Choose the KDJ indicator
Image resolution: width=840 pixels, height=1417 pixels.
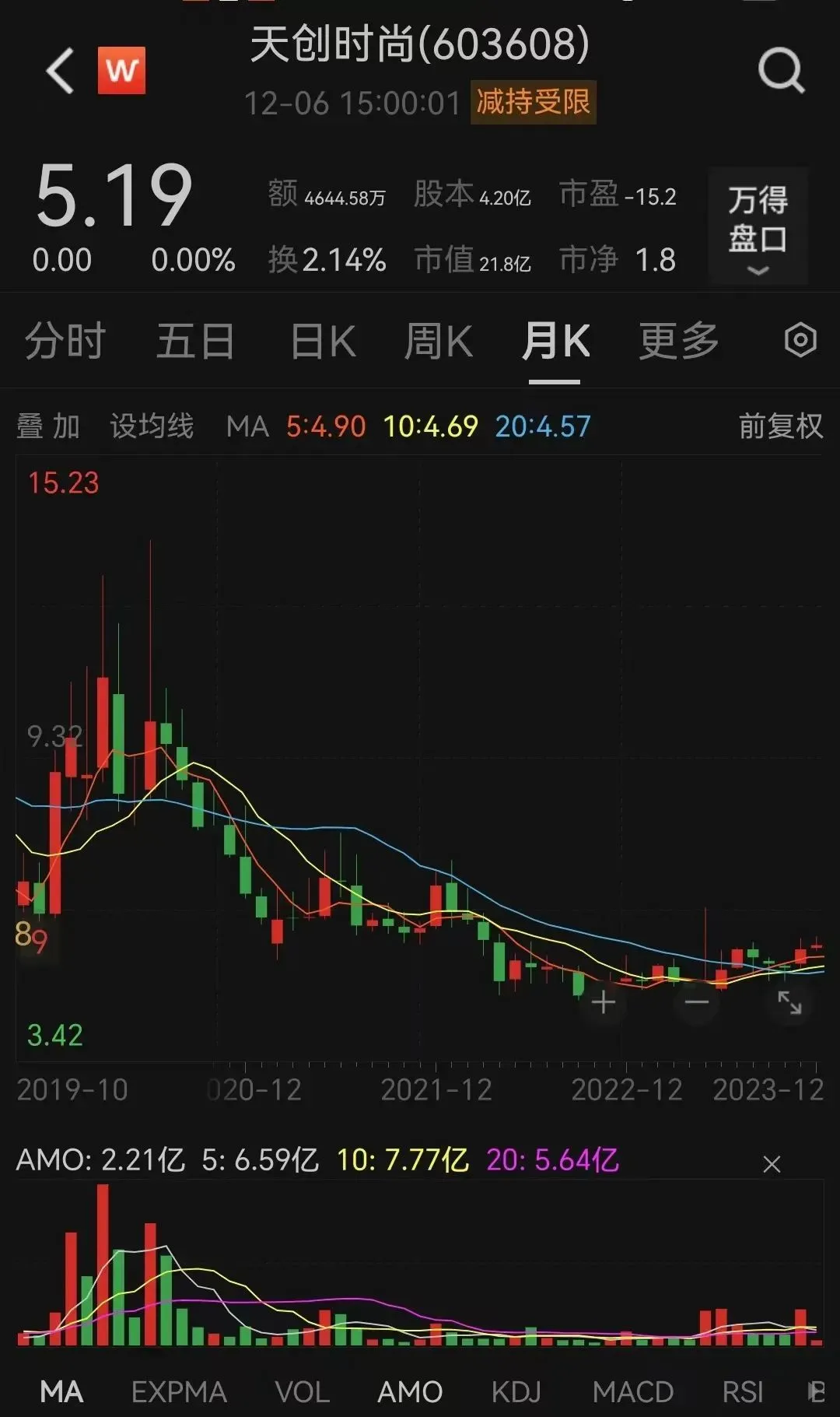point(516,1392)
